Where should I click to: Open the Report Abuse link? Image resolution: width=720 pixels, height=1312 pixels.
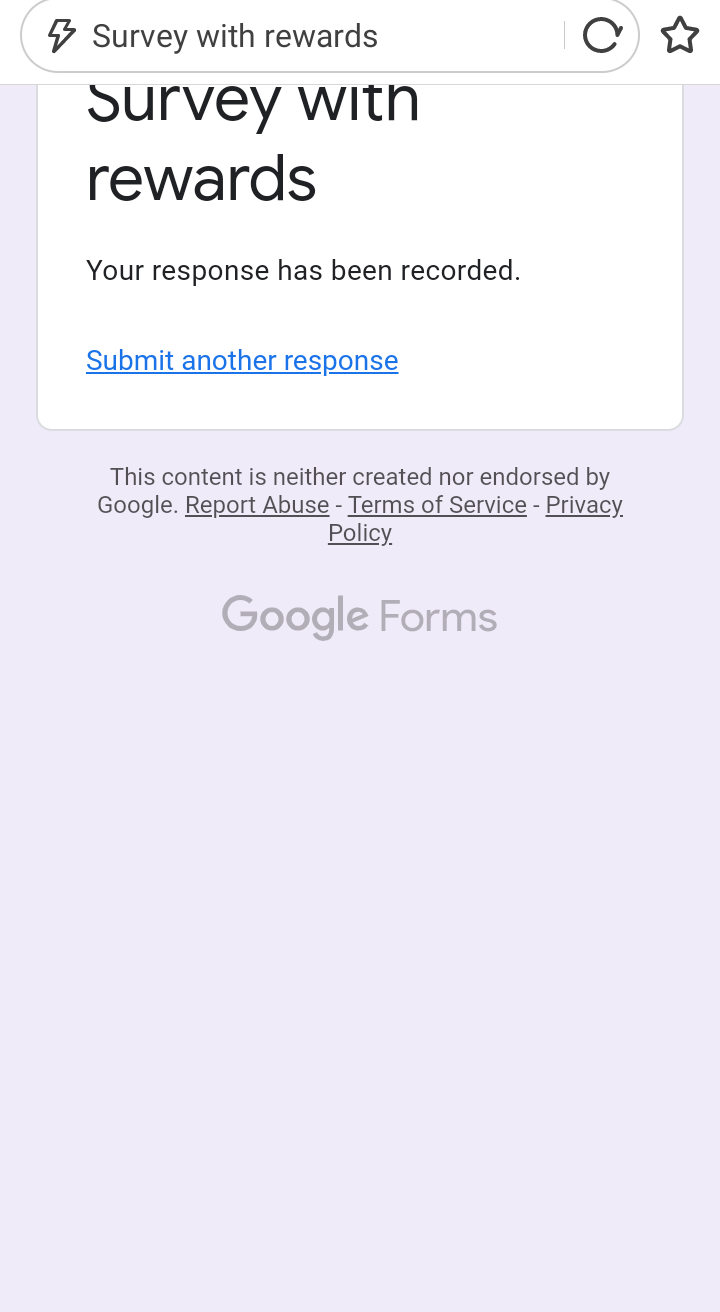[257, 505]
